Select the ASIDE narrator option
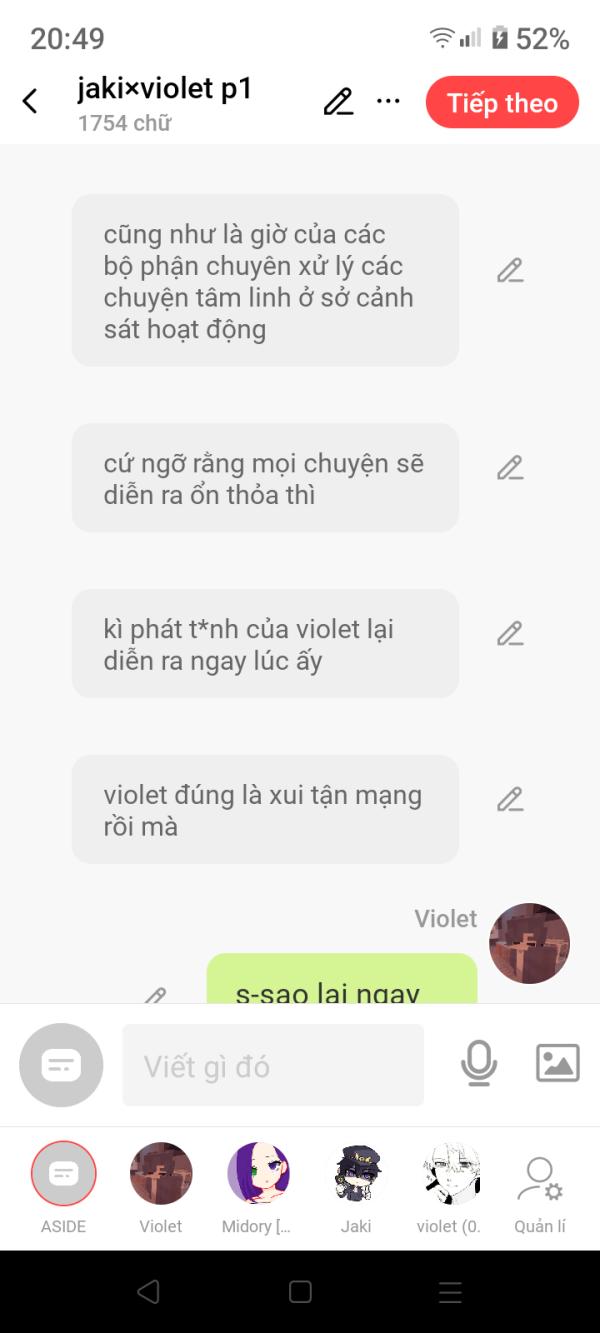 tap(64, 1174)
